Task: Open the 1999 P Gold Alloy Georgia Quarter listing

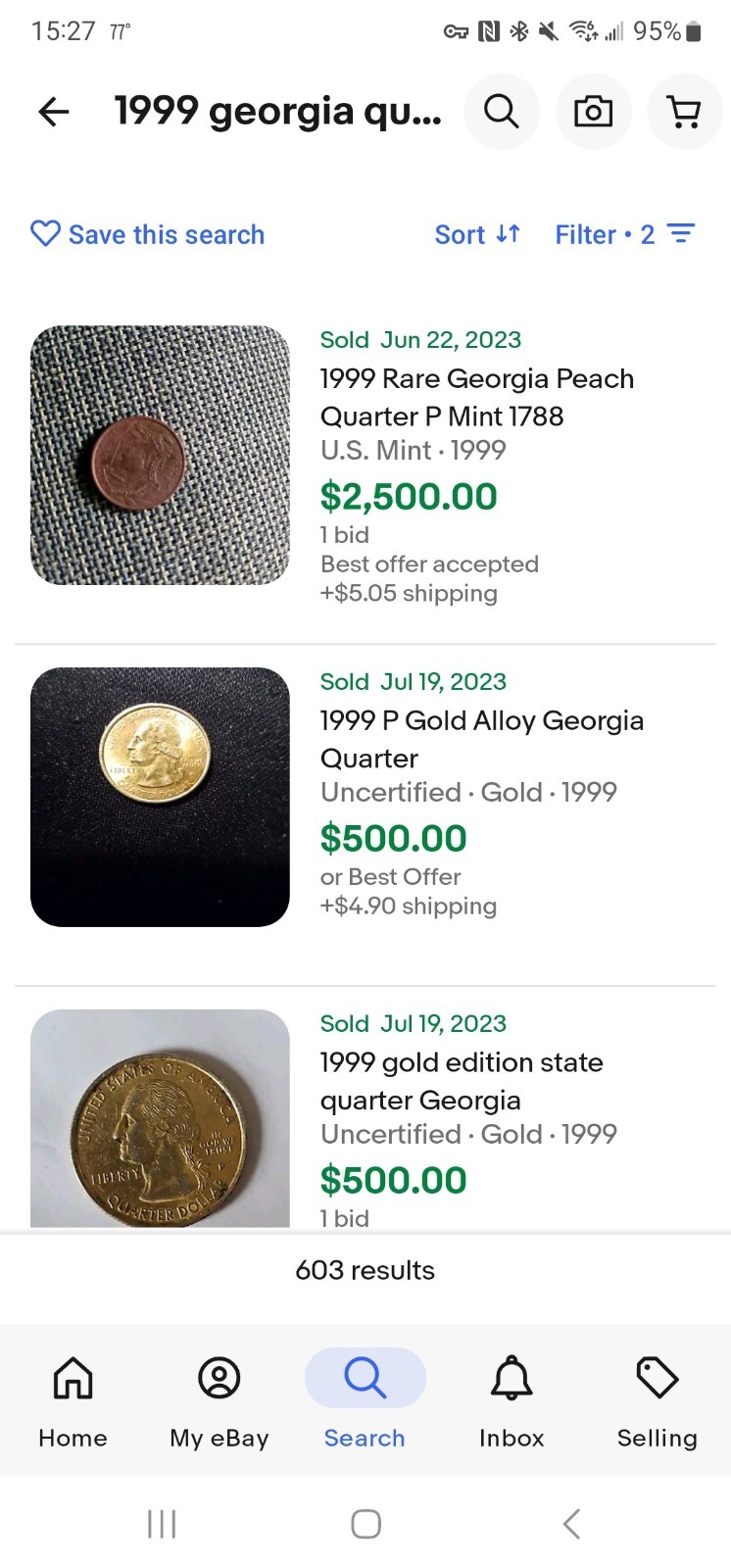Action: 482,739
